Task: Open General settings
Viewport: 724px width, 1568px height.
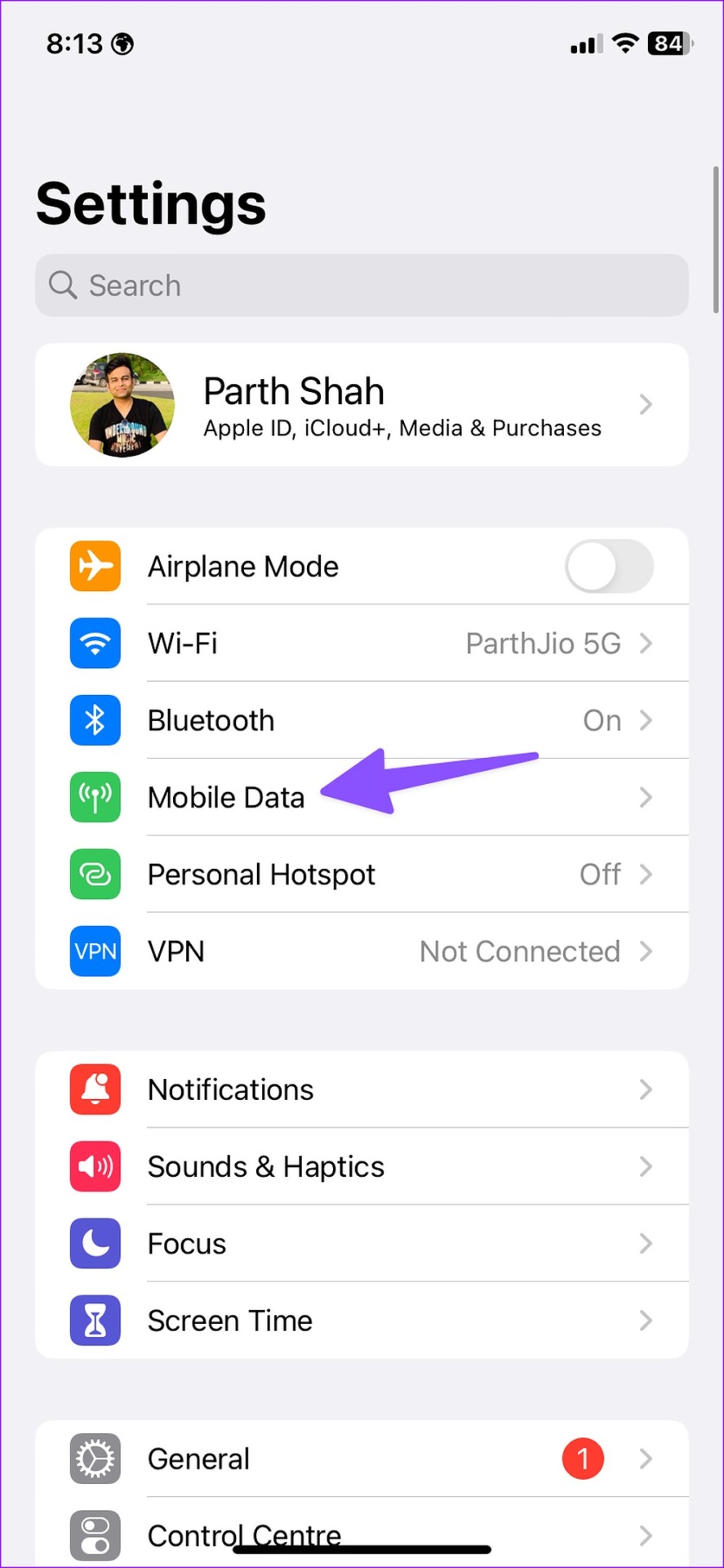Action: pyautogui.click(x=361, y=1459)
